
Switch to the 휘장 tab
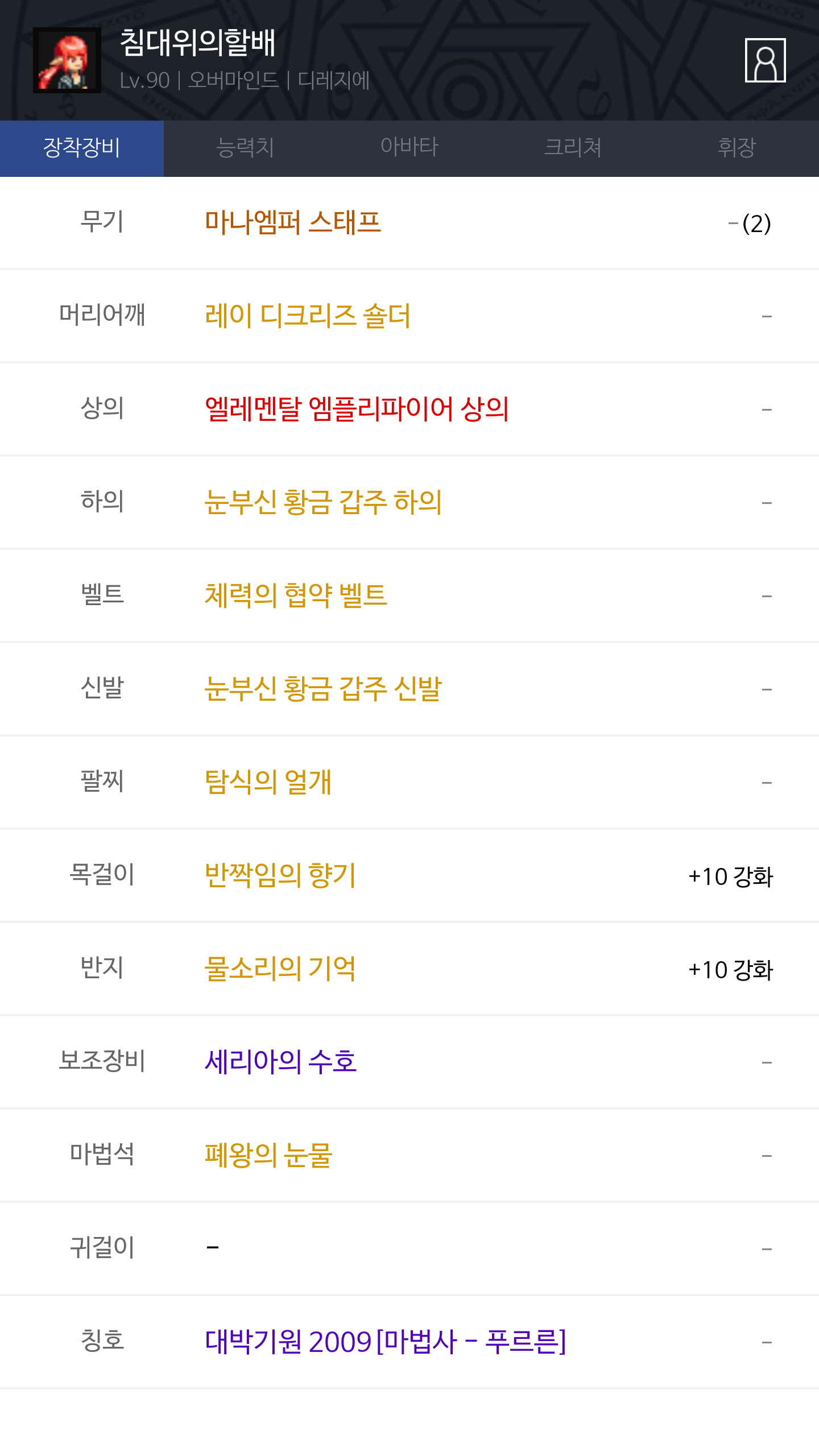pyautogui.click(x=737, y=148)
